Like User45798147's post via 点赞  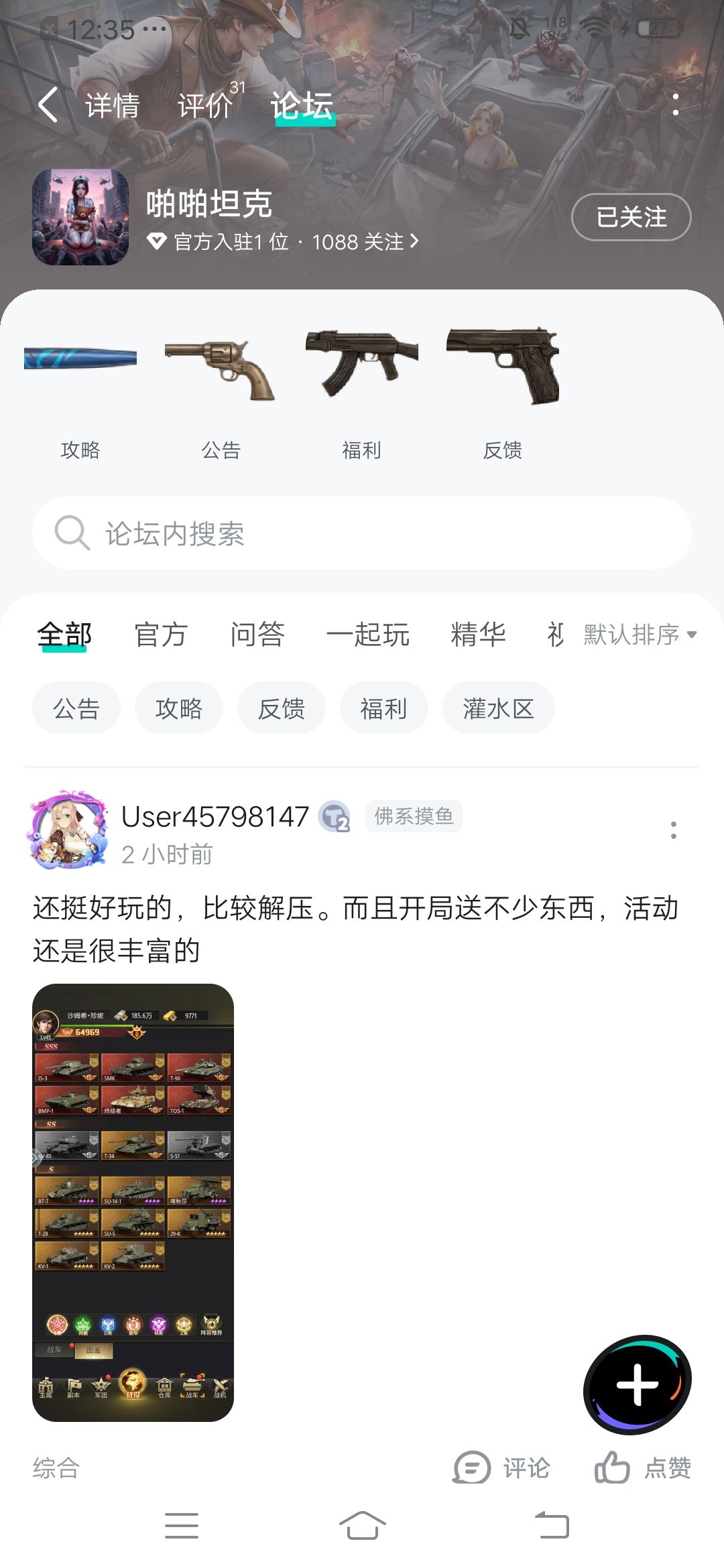point(643,1468)
